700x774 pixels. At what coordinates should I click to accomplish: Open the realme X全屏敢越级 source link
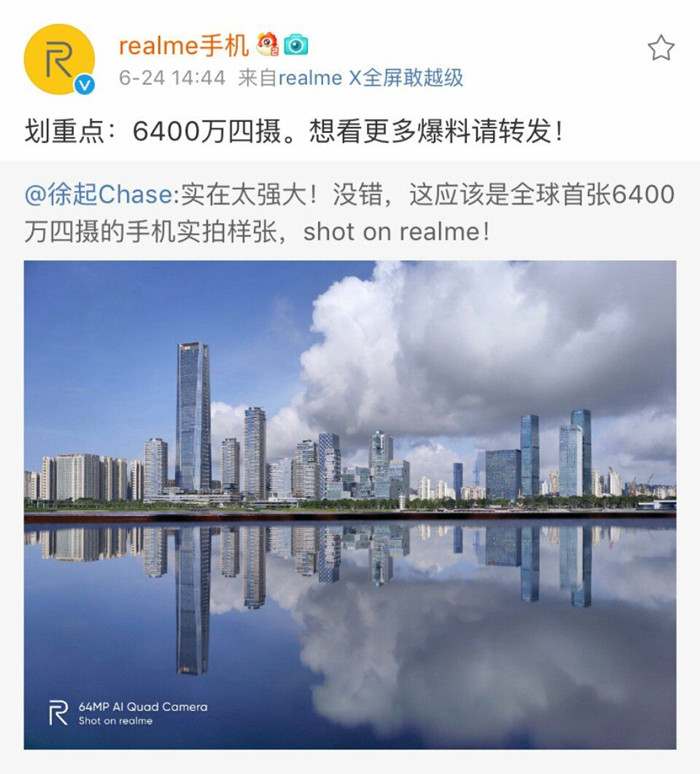370,78
